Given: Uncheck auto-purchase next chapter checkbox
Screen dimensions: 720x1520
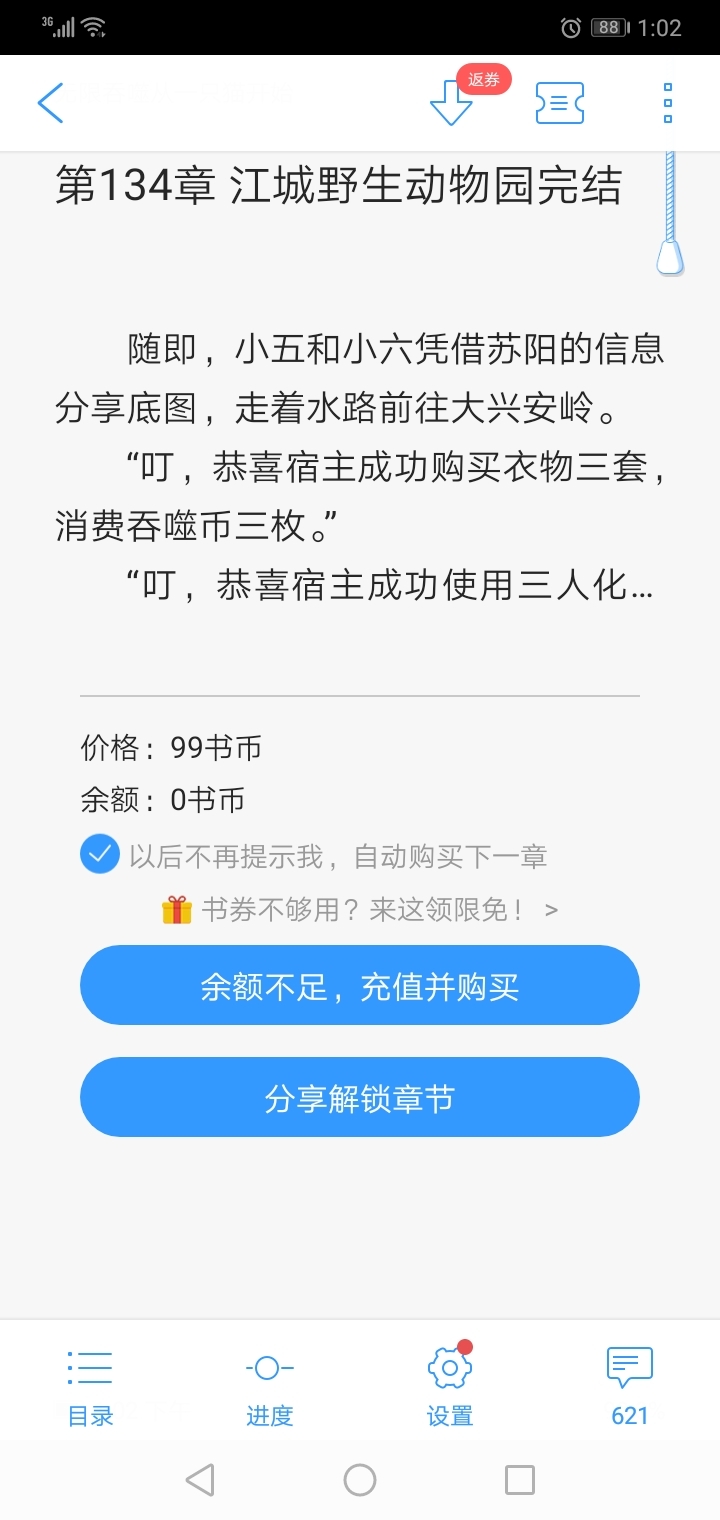Looking at the screenshot, I should tap(100, 855).
